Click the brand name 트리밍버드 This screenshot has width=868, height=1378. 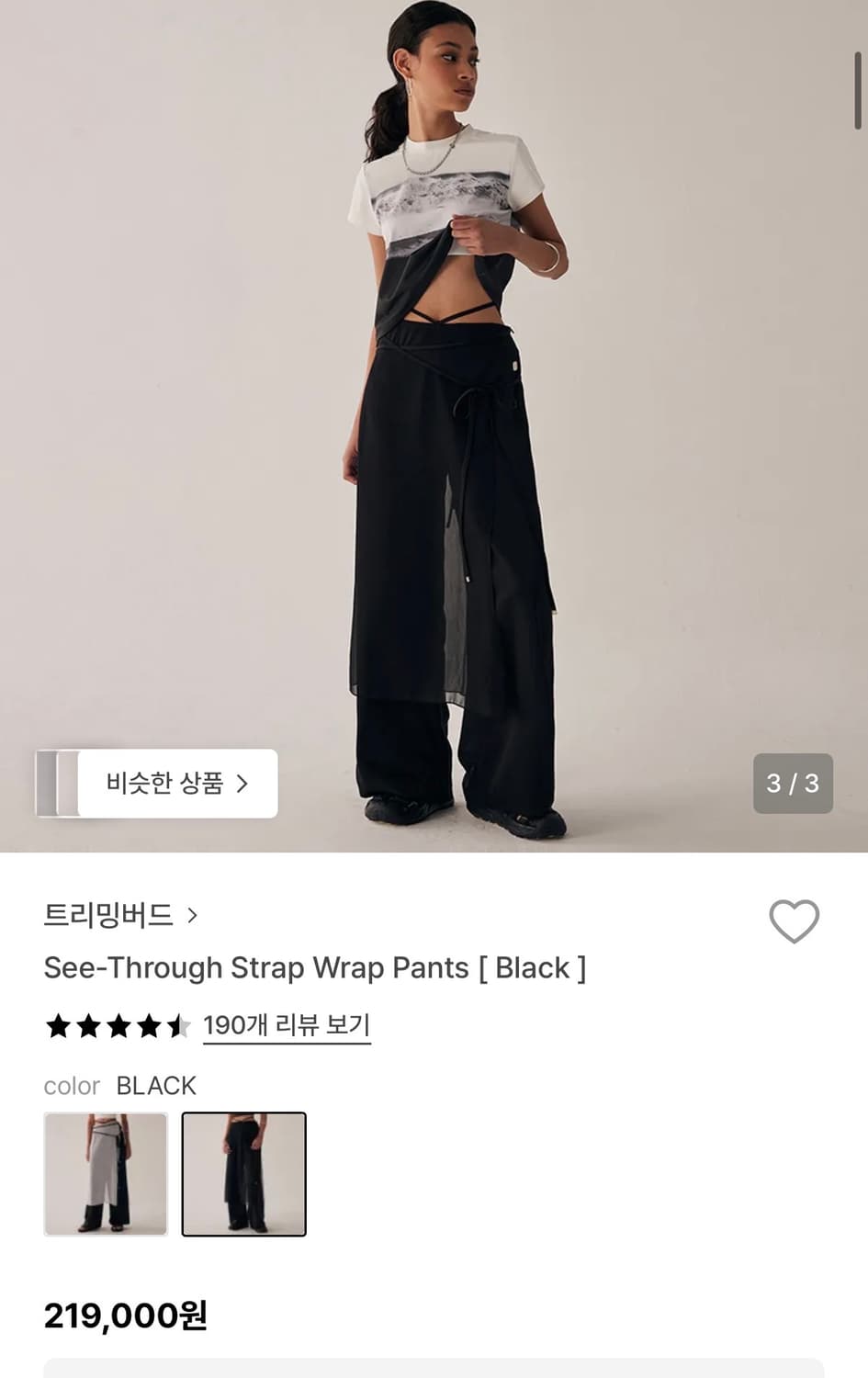(110, 915)
